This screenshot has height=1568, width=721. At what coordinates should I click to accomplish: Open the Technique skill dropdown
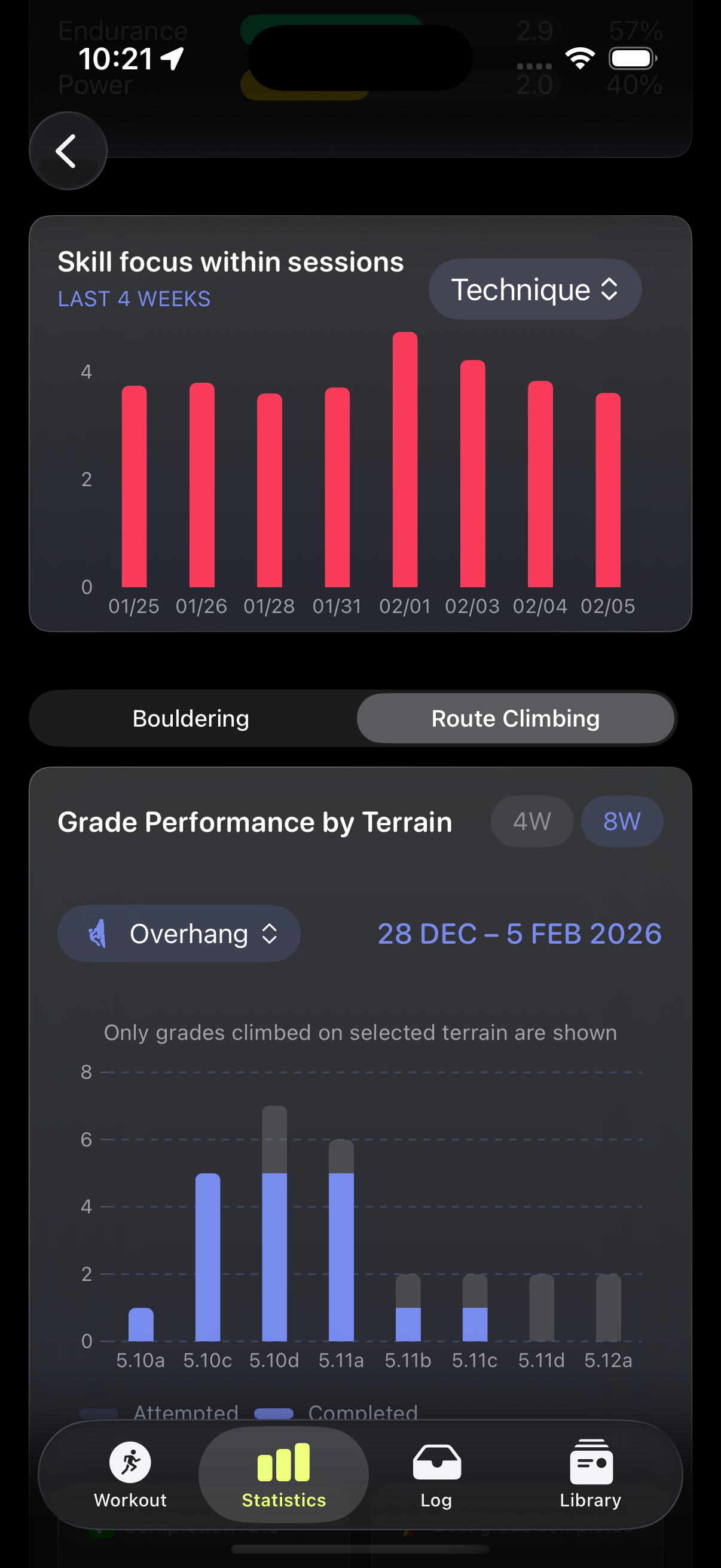(x=534, y=289)
